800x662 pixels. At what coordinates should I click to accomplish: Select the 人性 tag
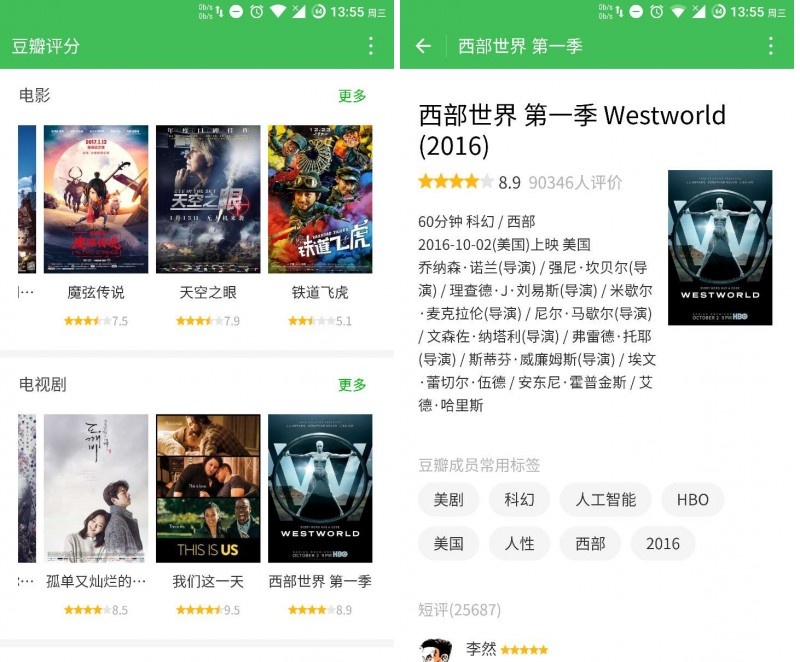[519, 543]
